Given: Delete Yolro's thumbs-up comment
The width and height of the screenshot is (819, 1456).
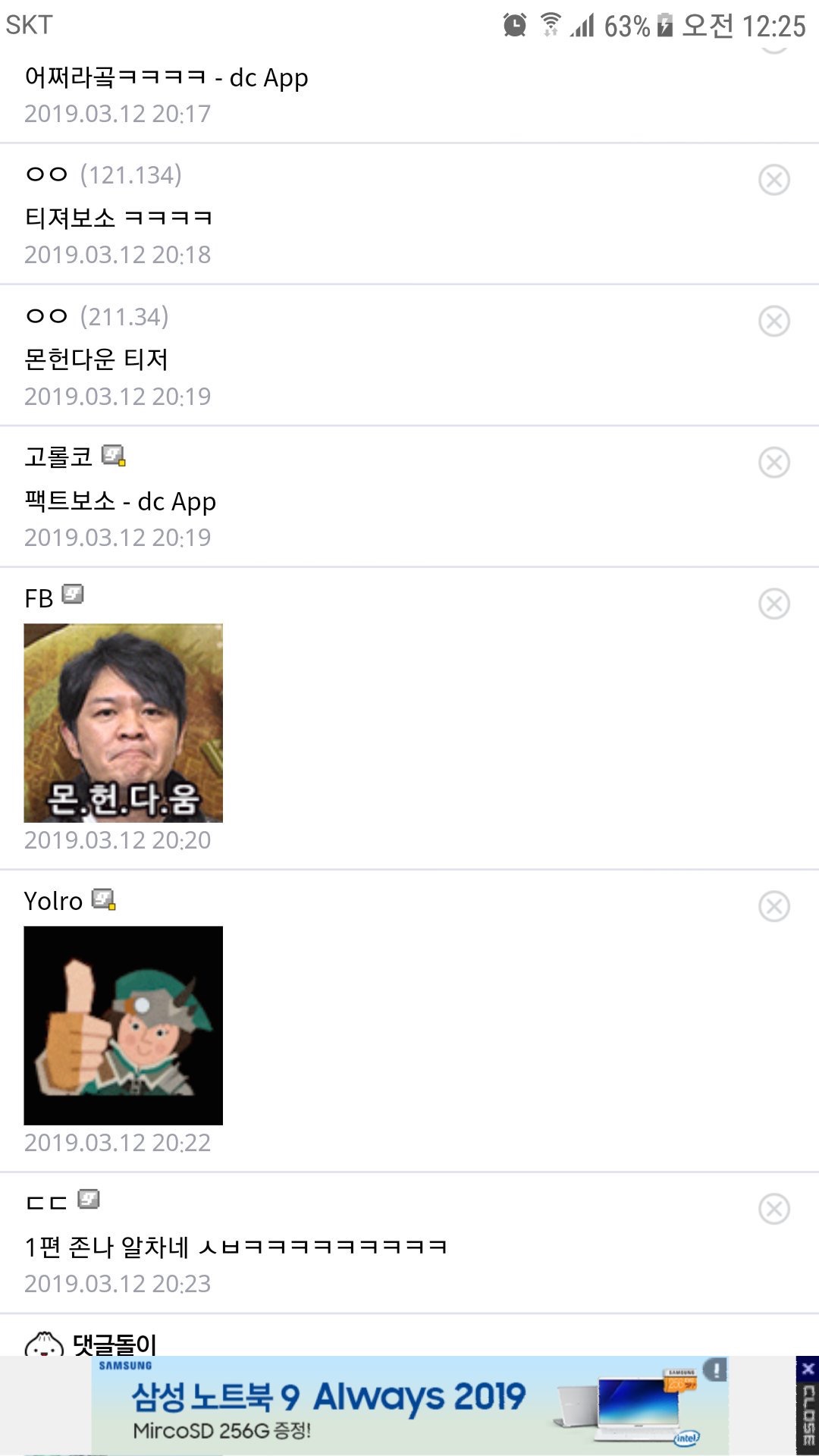Looking at the screenshot, I should [x=773, y=907].
